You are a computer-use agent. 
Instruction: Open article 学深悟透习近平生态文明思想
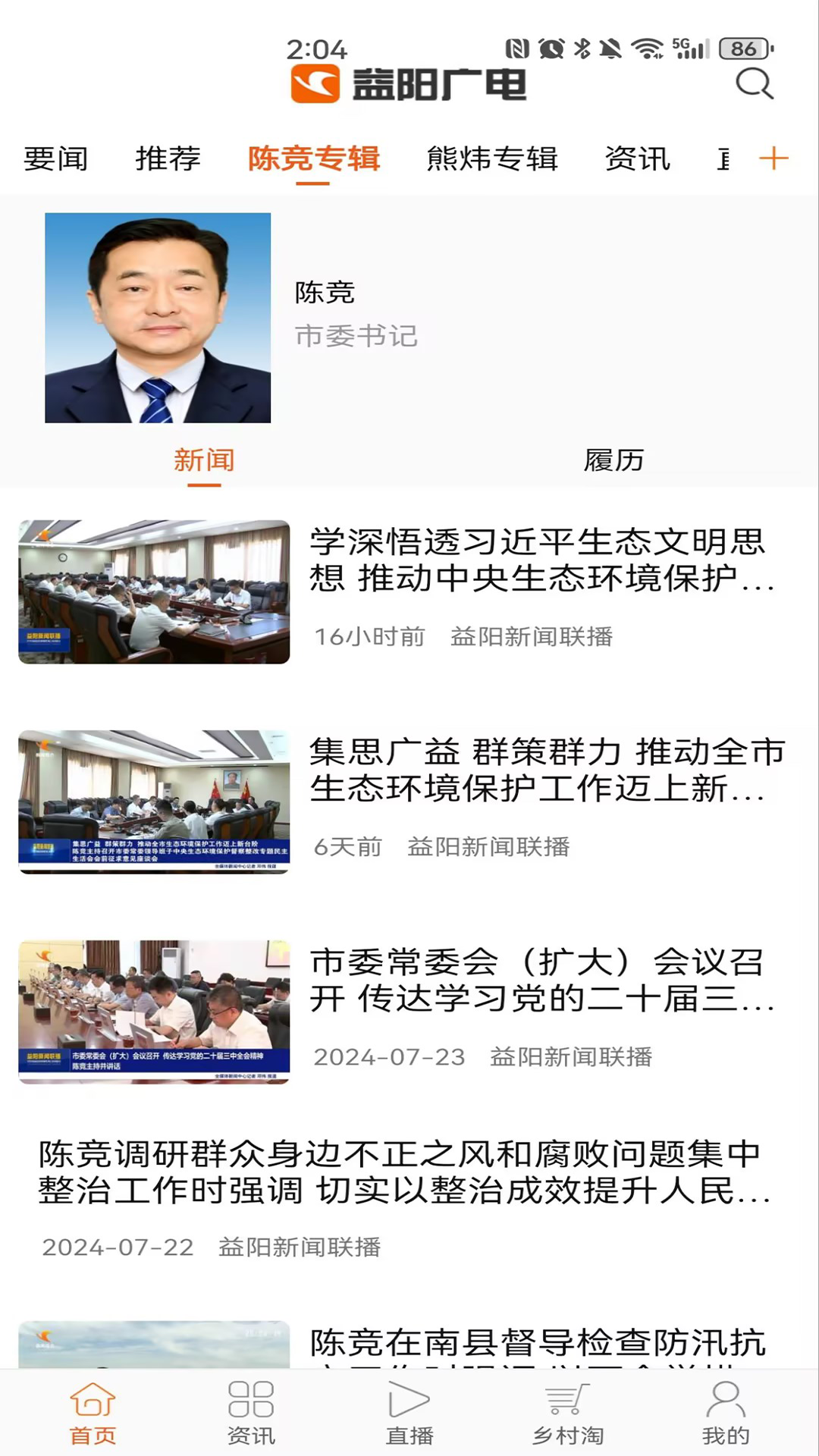click(x=541, y=560)
